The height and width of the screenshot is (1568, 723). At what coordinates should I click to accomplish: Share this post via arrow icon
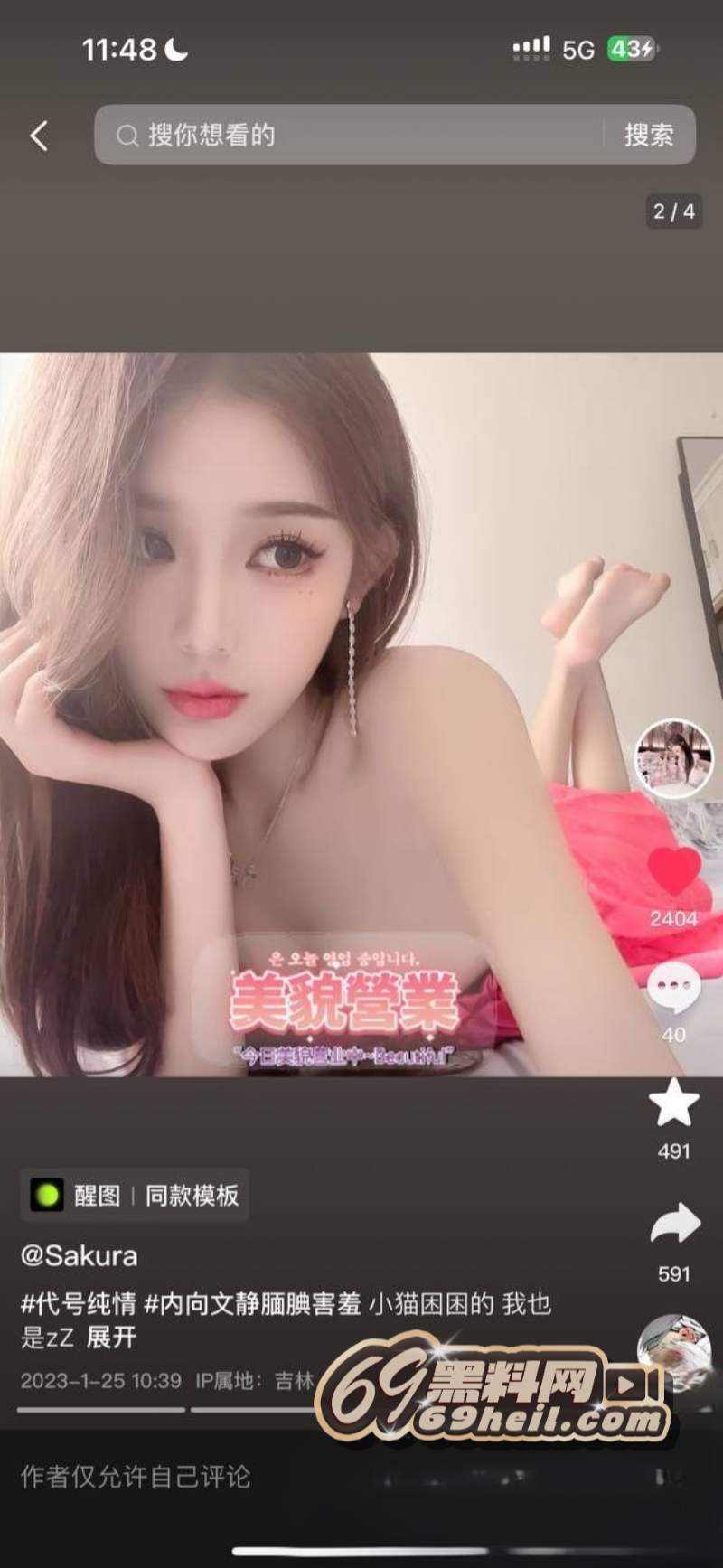[x=674, y=1225]
